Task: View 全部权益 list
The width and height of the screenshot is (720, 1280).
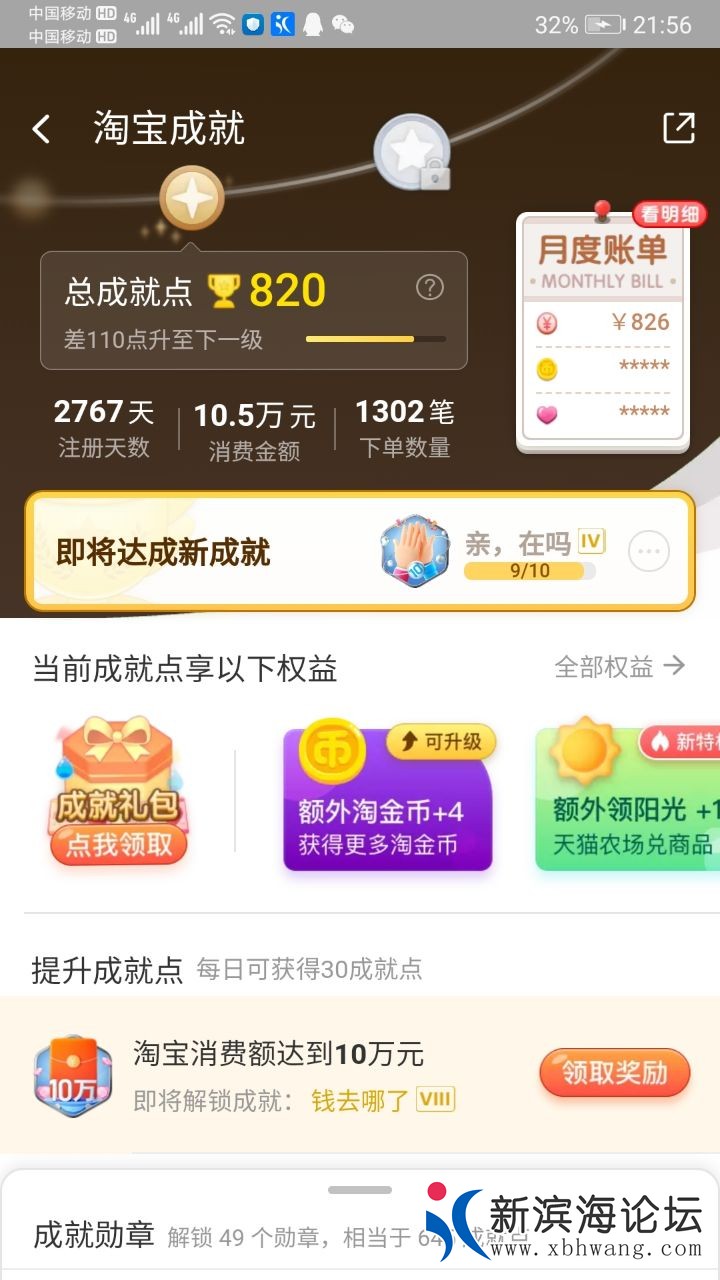Action: pos(619,667)
